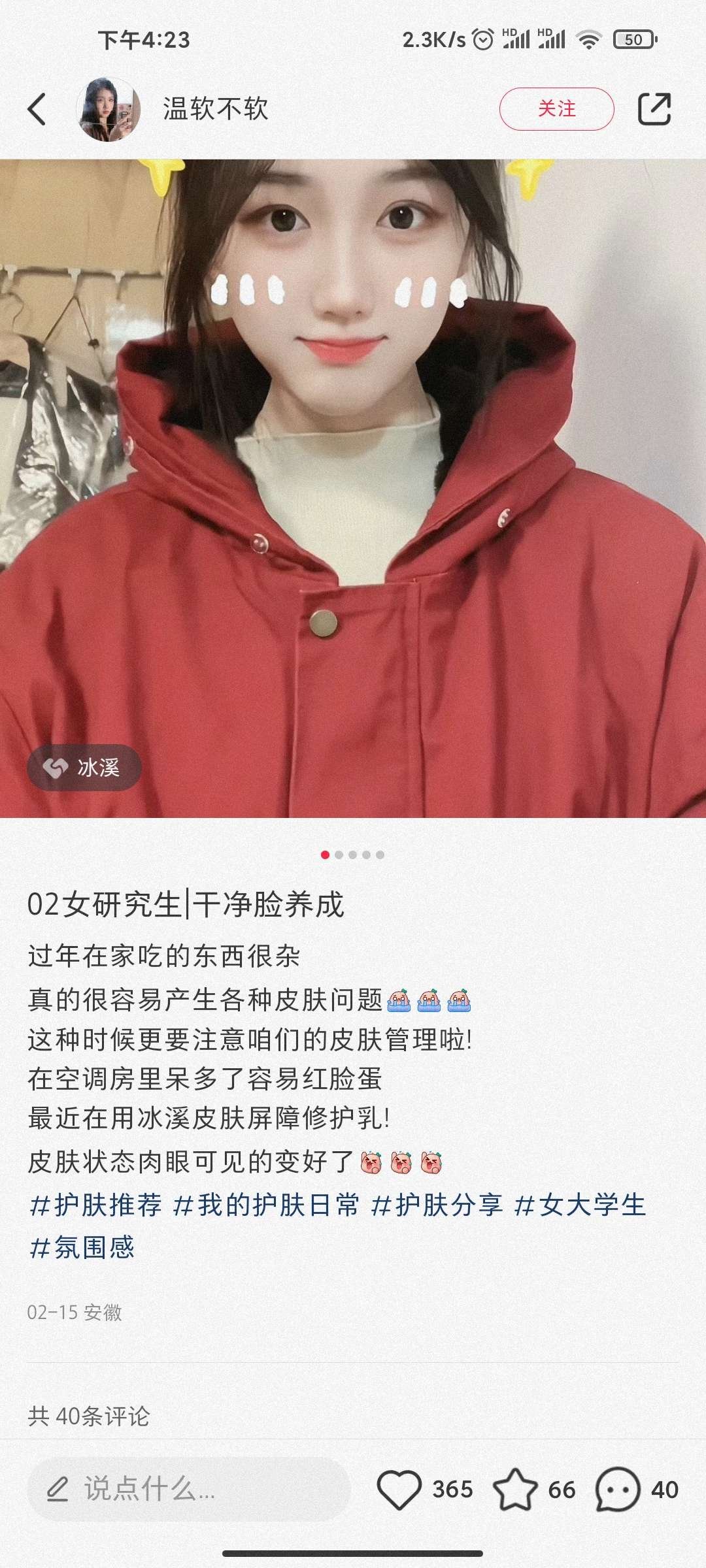The height and width of the screenshot is (1568, 706).
Task: Follow the author with the 关注 button
Action: click(x=556, y=109)
